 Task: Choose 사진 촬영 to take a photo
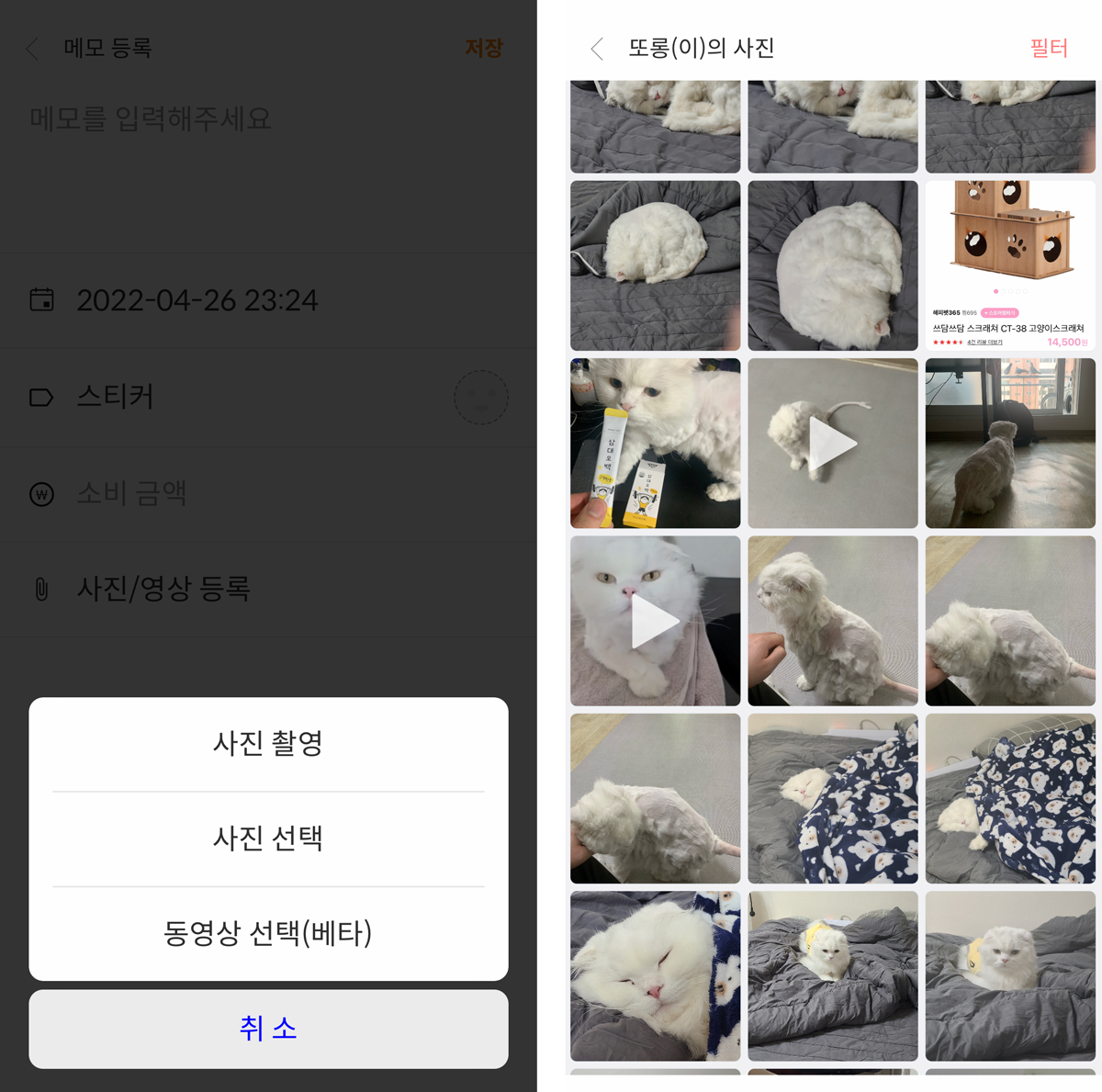click(x=268, y=743)
